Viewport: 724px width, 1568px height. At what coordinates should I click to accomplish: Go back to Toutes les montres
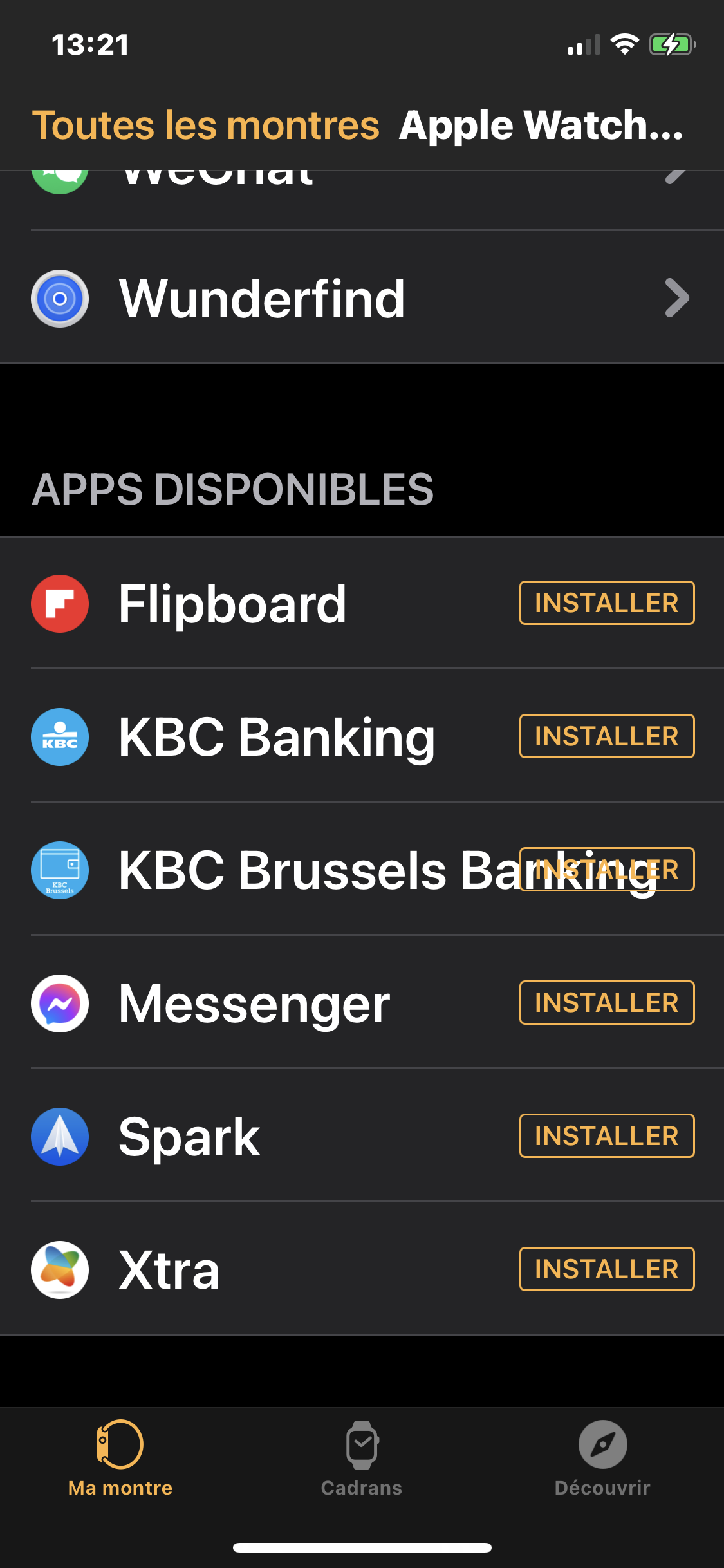(x=205, y=125)
